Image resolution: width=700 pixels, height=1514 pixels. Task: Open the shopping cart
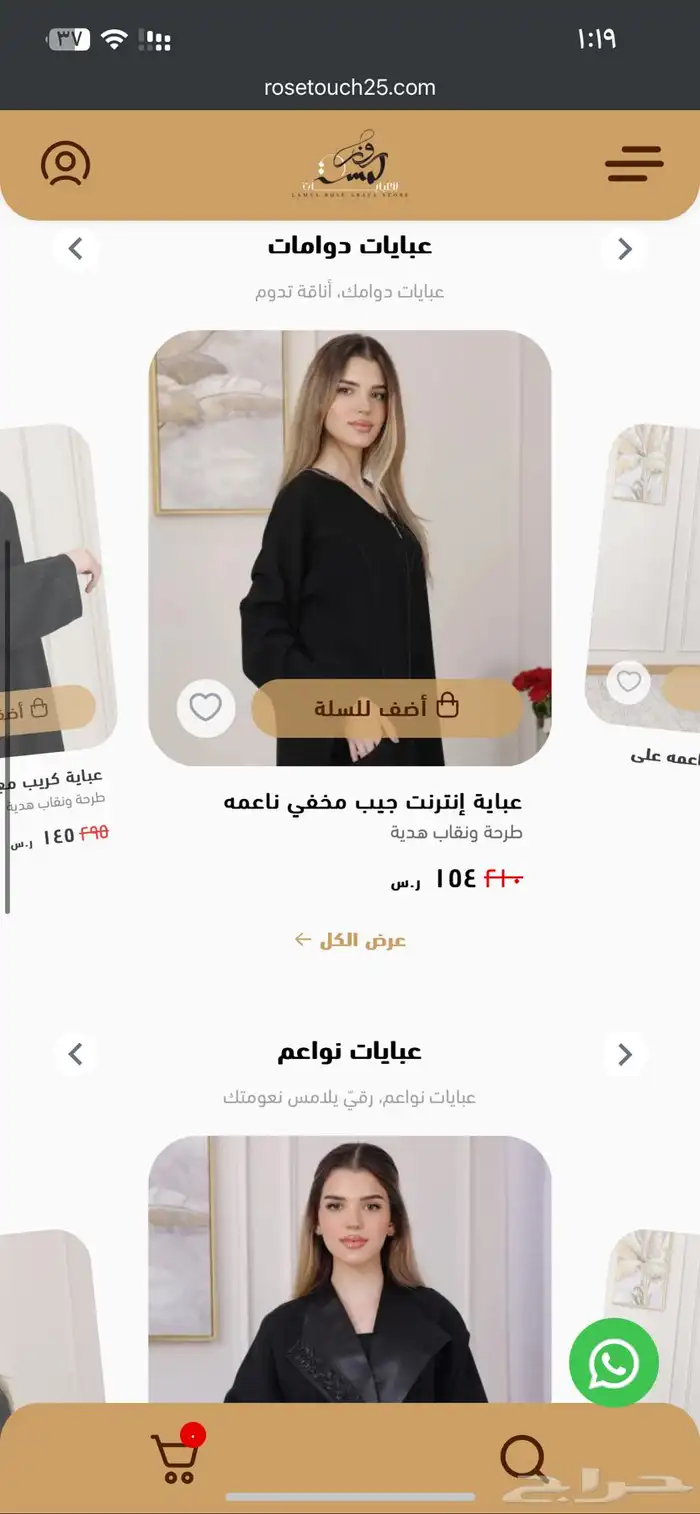(176, 1459)
